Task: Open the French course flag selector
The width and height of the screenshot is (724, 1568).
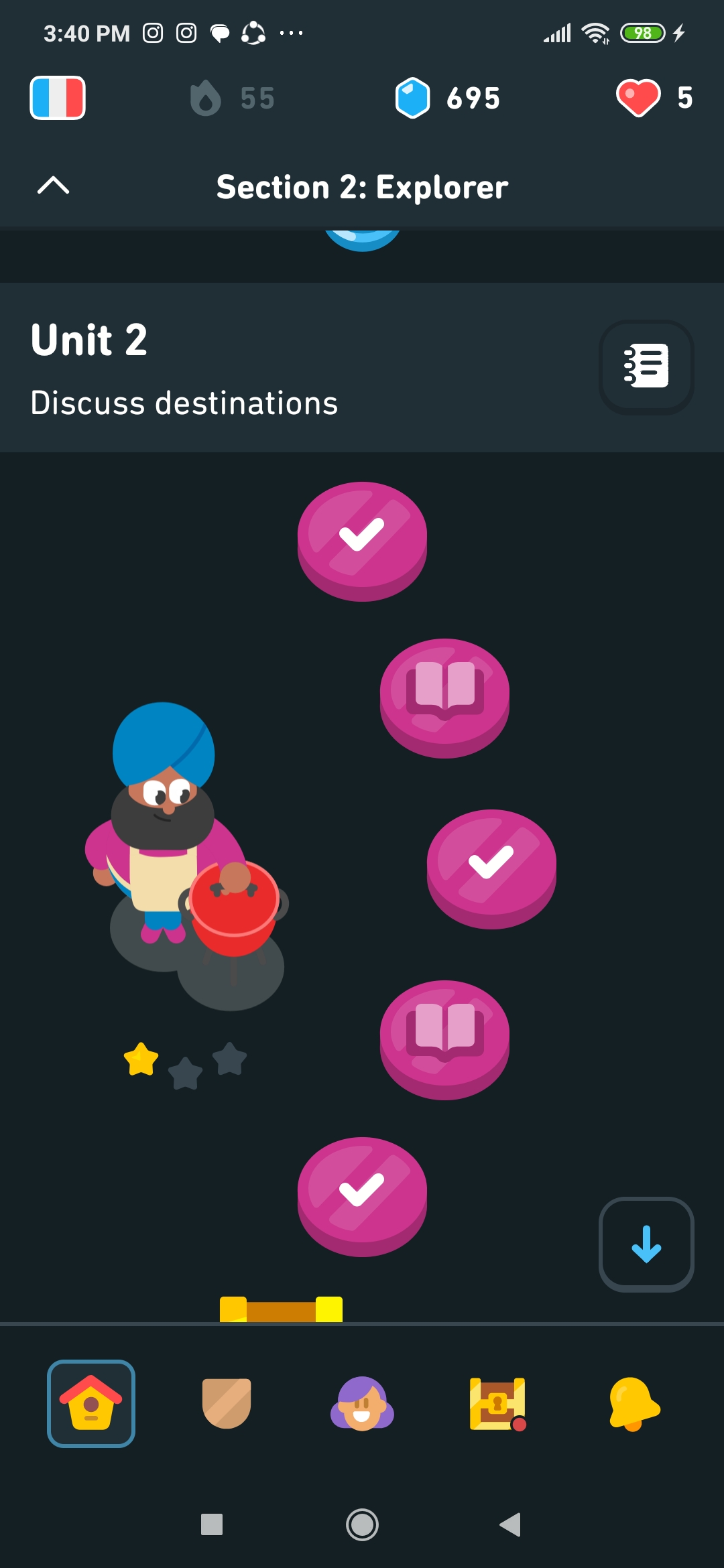Action: 58,98
